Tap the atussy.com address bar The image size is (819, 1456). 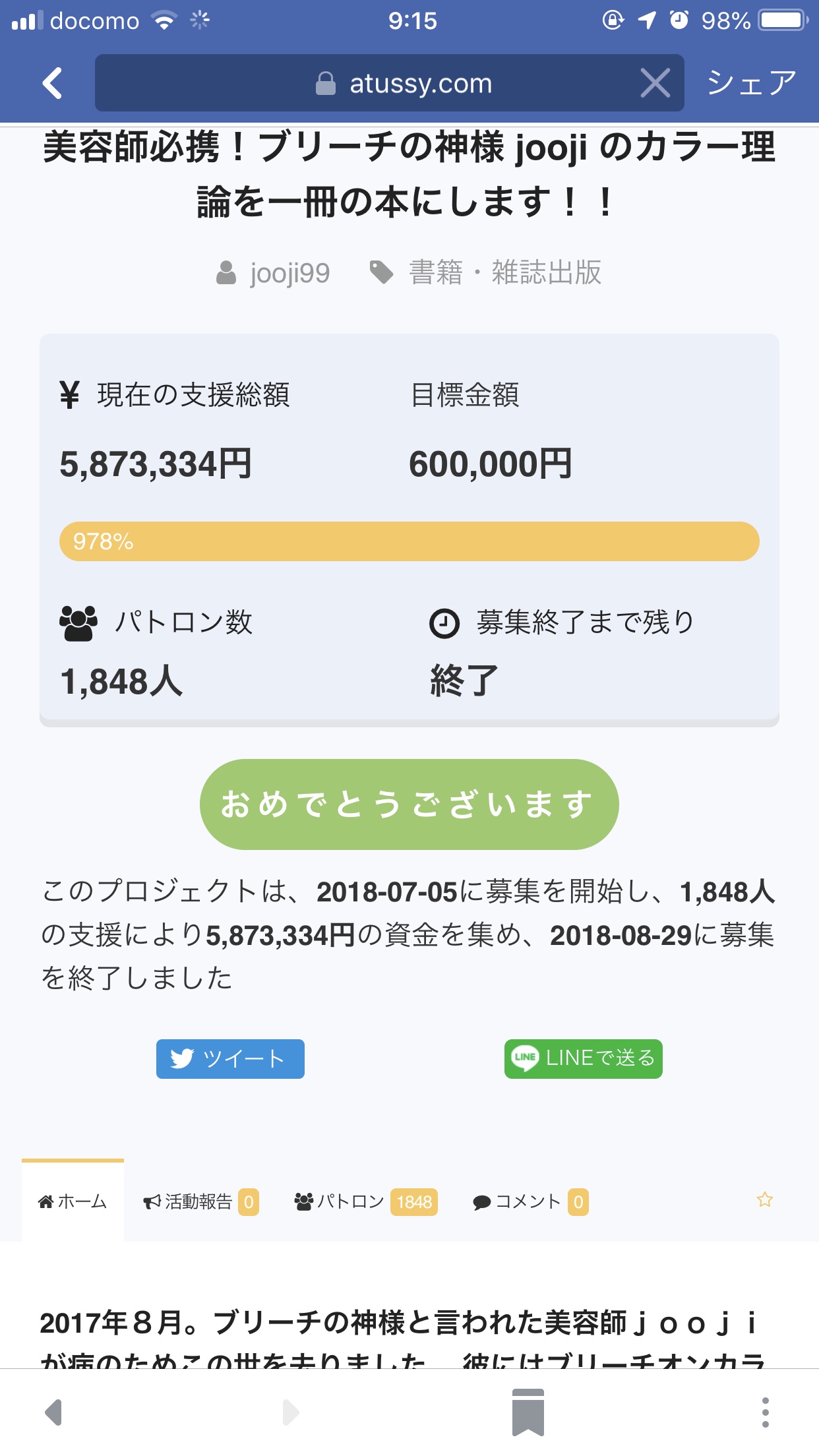click(389, 83)
